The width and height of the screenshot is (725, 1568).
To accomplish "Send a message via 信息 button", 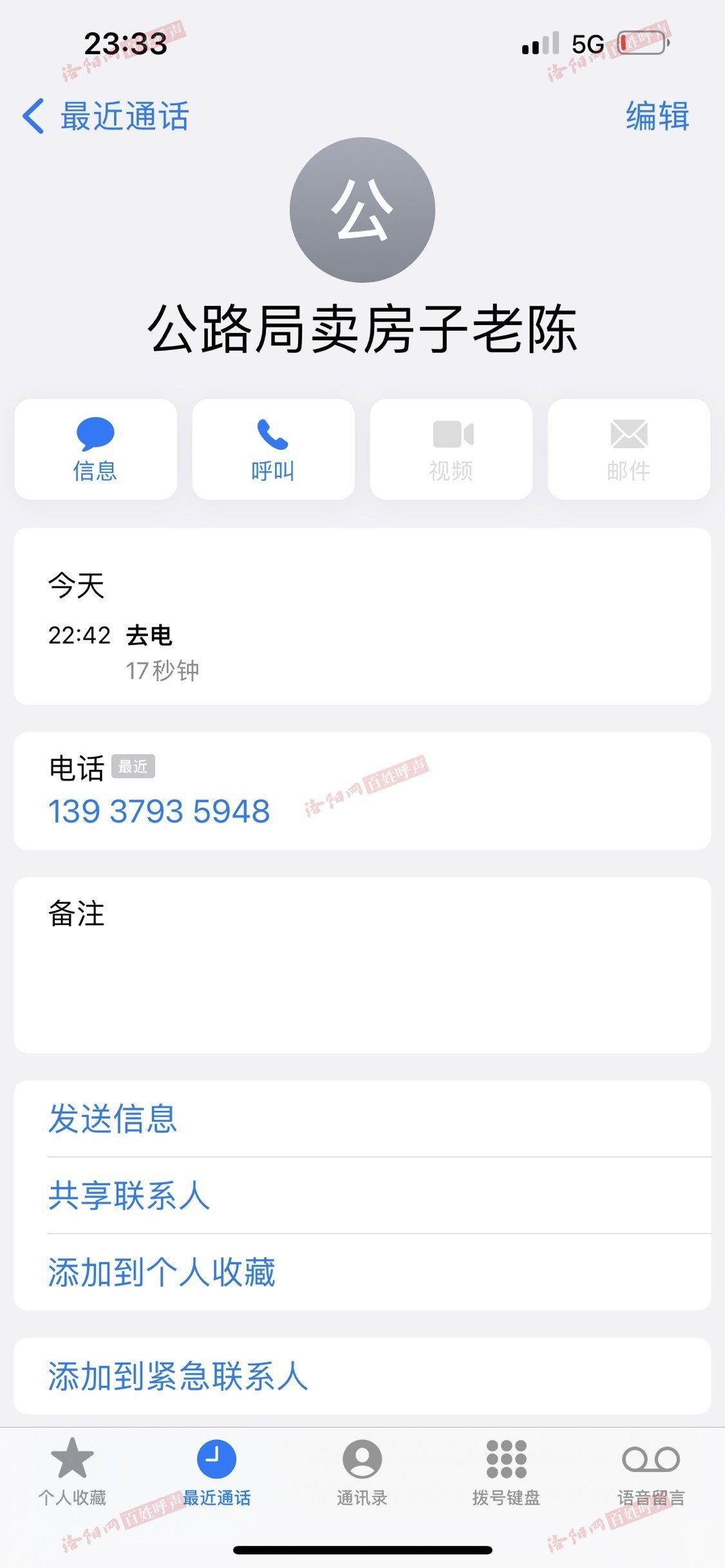I will tap(95, 449).
